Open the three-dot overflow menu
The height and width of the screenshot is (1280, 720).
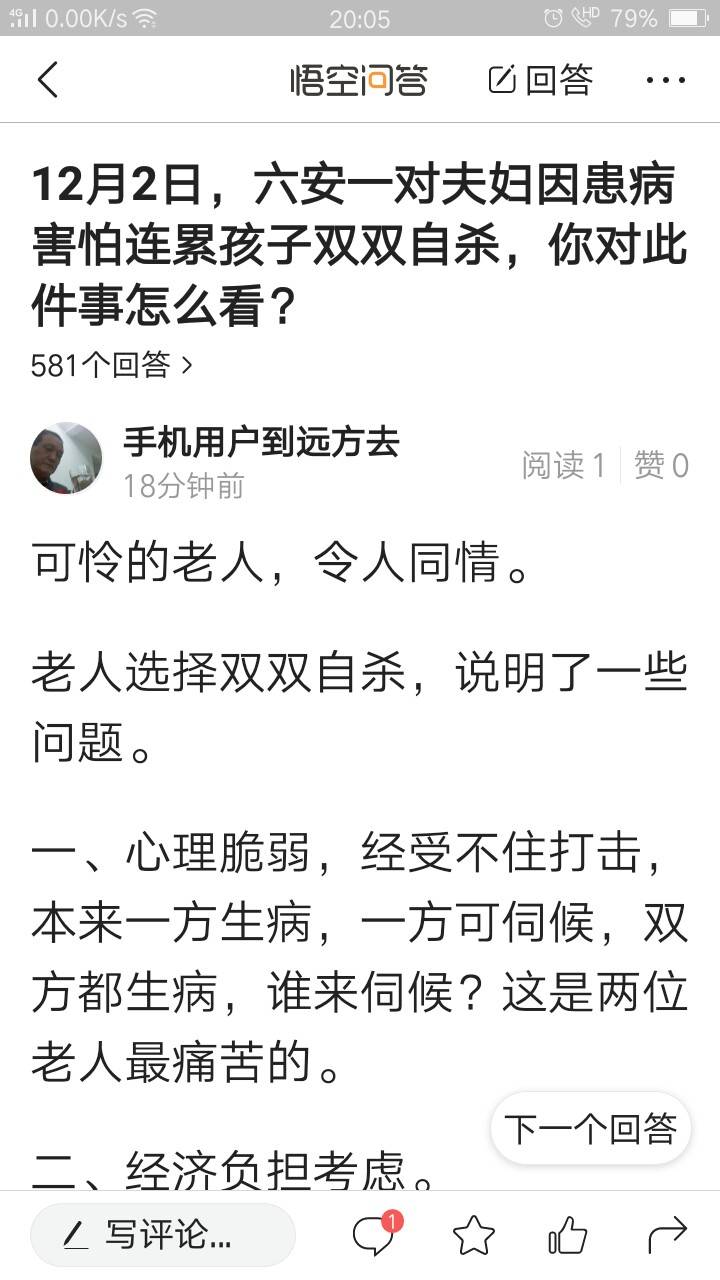665,80
